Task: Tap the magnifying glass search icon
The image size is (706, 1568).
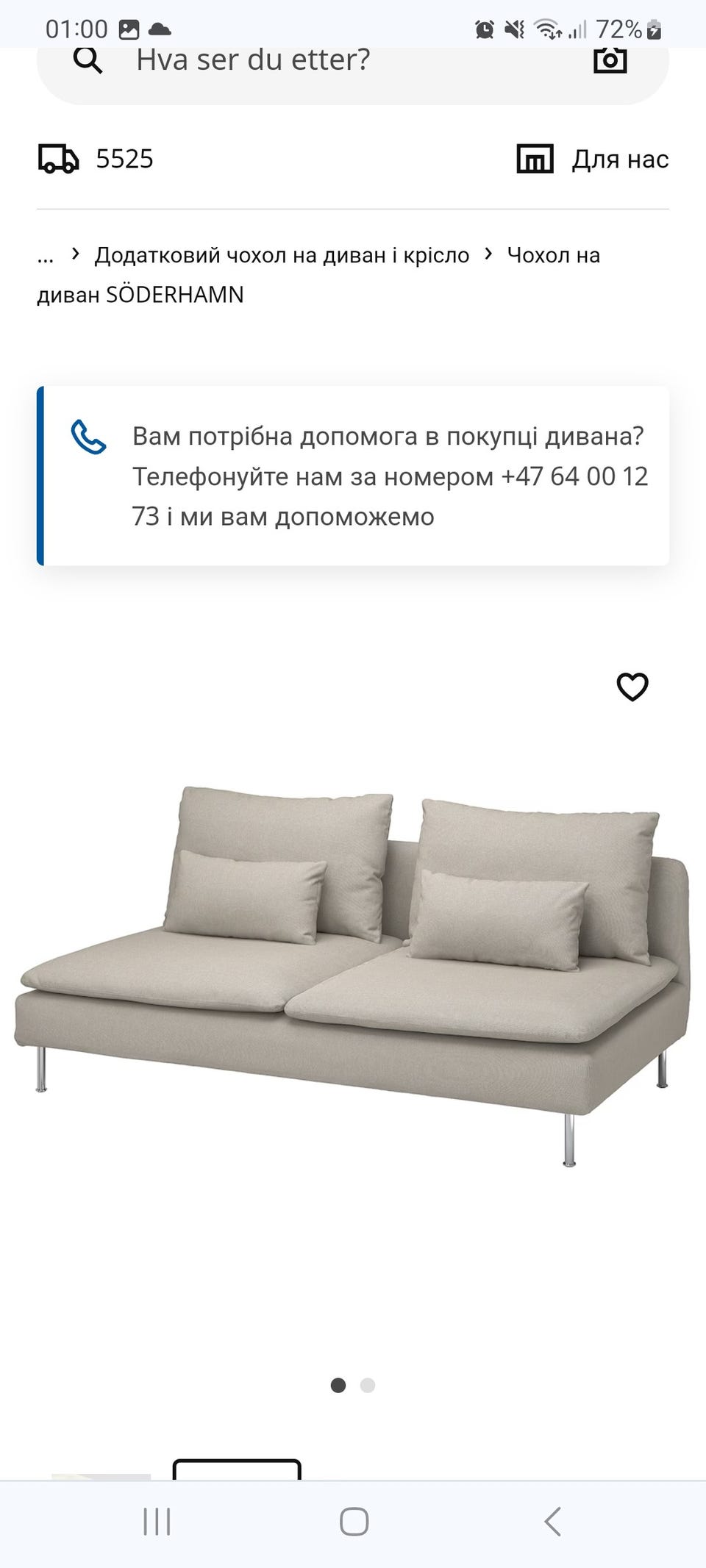Action: pyautogui.click(x=88, y=60)
